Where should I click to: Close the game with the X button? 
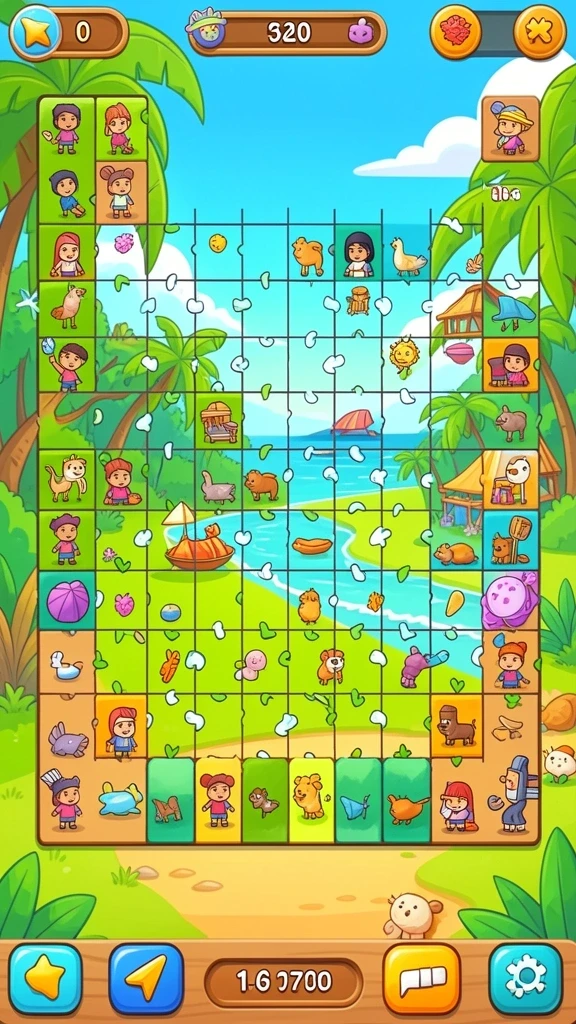tap(539, 31)
